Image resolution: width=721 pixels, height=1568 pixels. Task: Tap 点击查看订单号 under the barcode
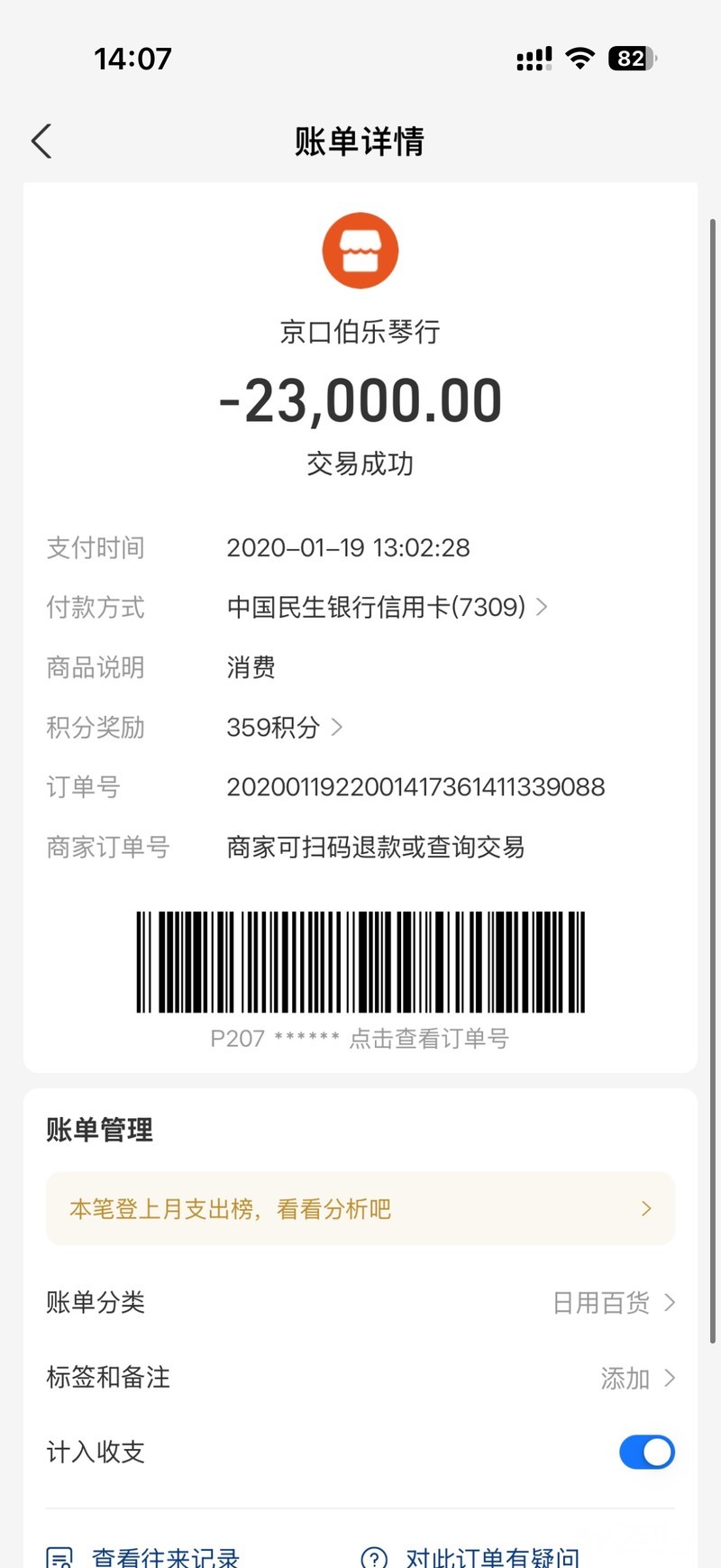429,1039
